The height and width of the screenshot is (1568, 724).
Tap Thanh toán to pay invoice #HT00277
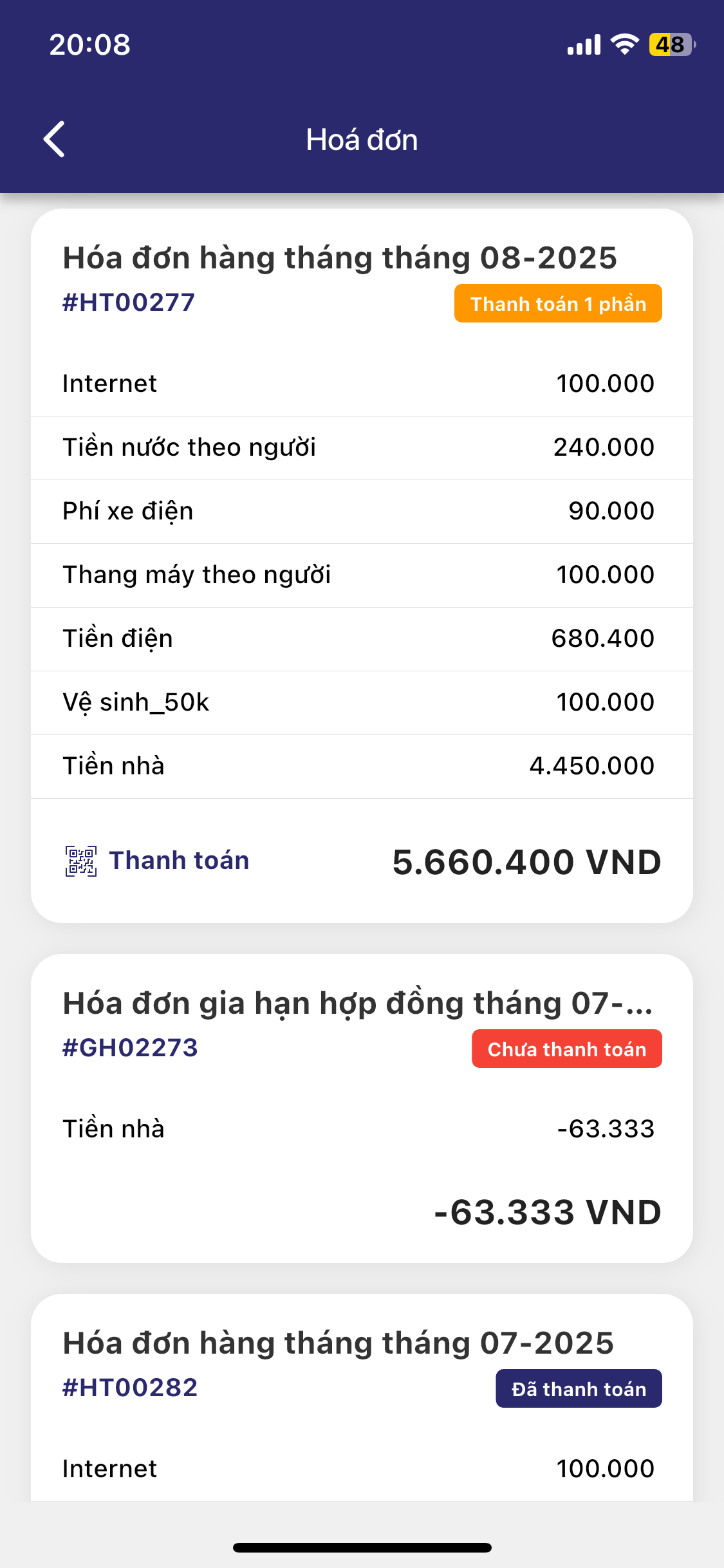click(x=158, y=861)
